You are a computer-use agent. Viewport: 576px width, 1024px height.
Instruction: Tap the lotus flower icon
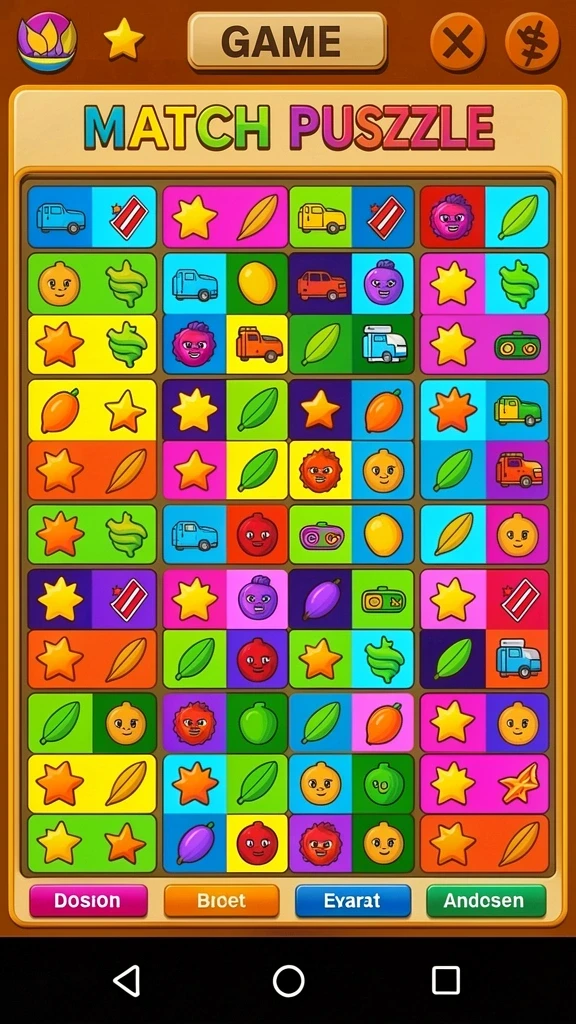coord(47,42)
